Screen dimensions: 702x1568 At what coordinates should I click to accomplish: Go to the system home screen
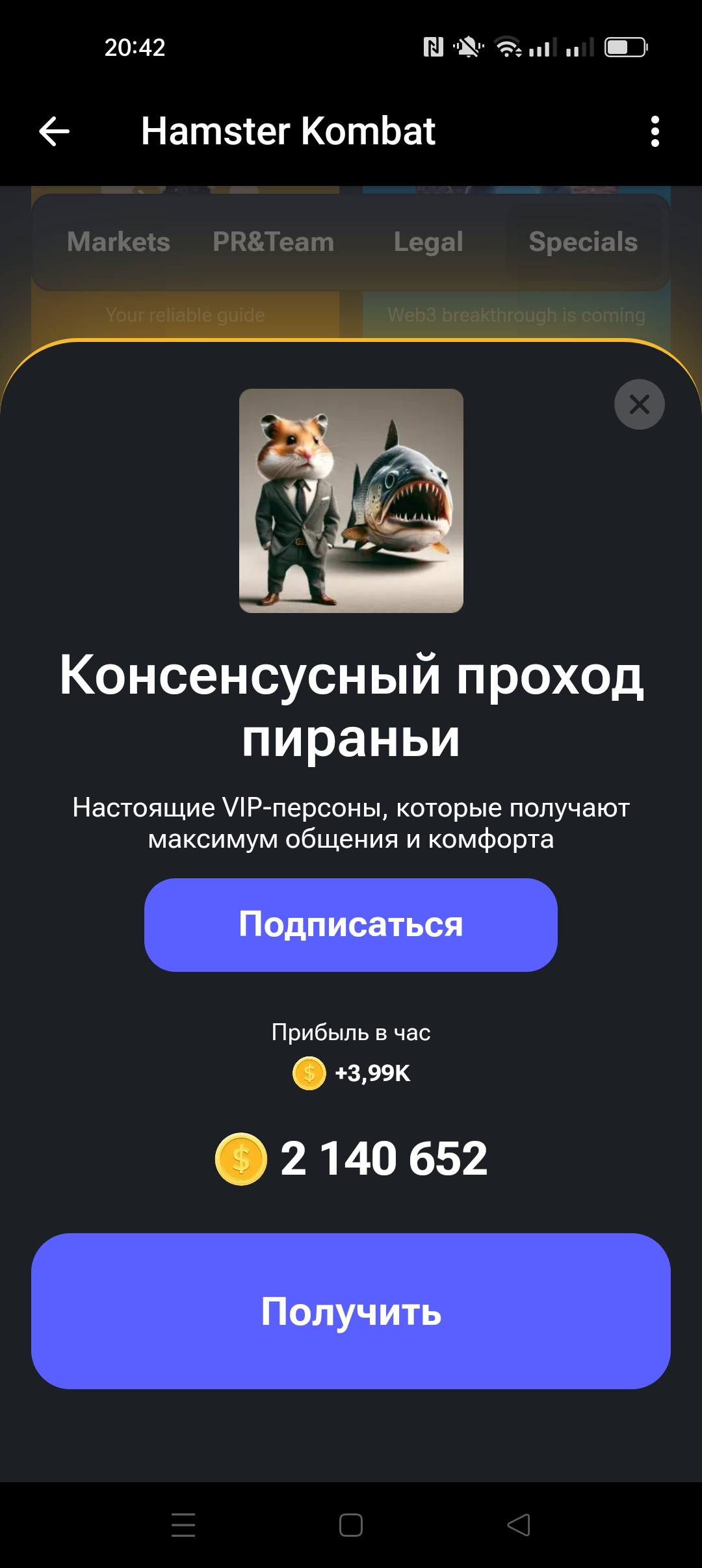coord(351,1525)
